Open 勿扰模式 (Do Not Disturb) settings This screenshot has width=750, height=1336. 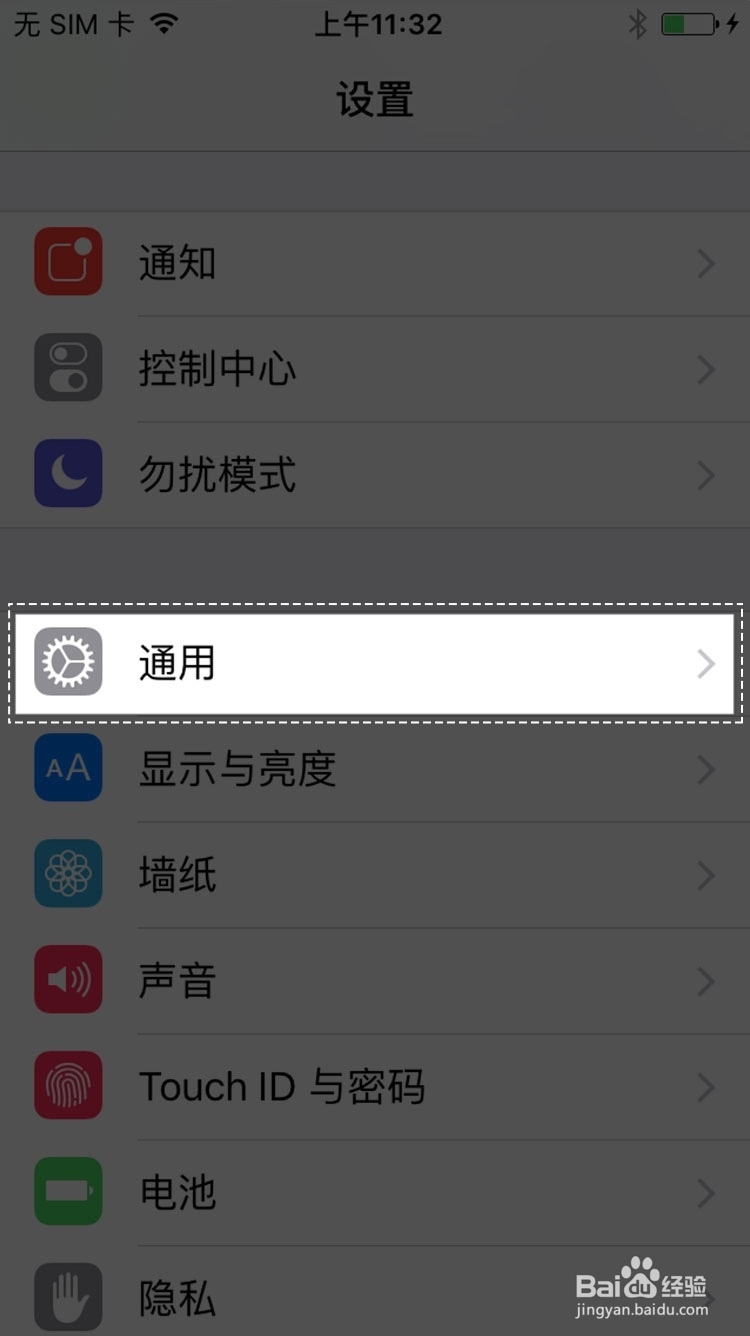coord(375,475)
